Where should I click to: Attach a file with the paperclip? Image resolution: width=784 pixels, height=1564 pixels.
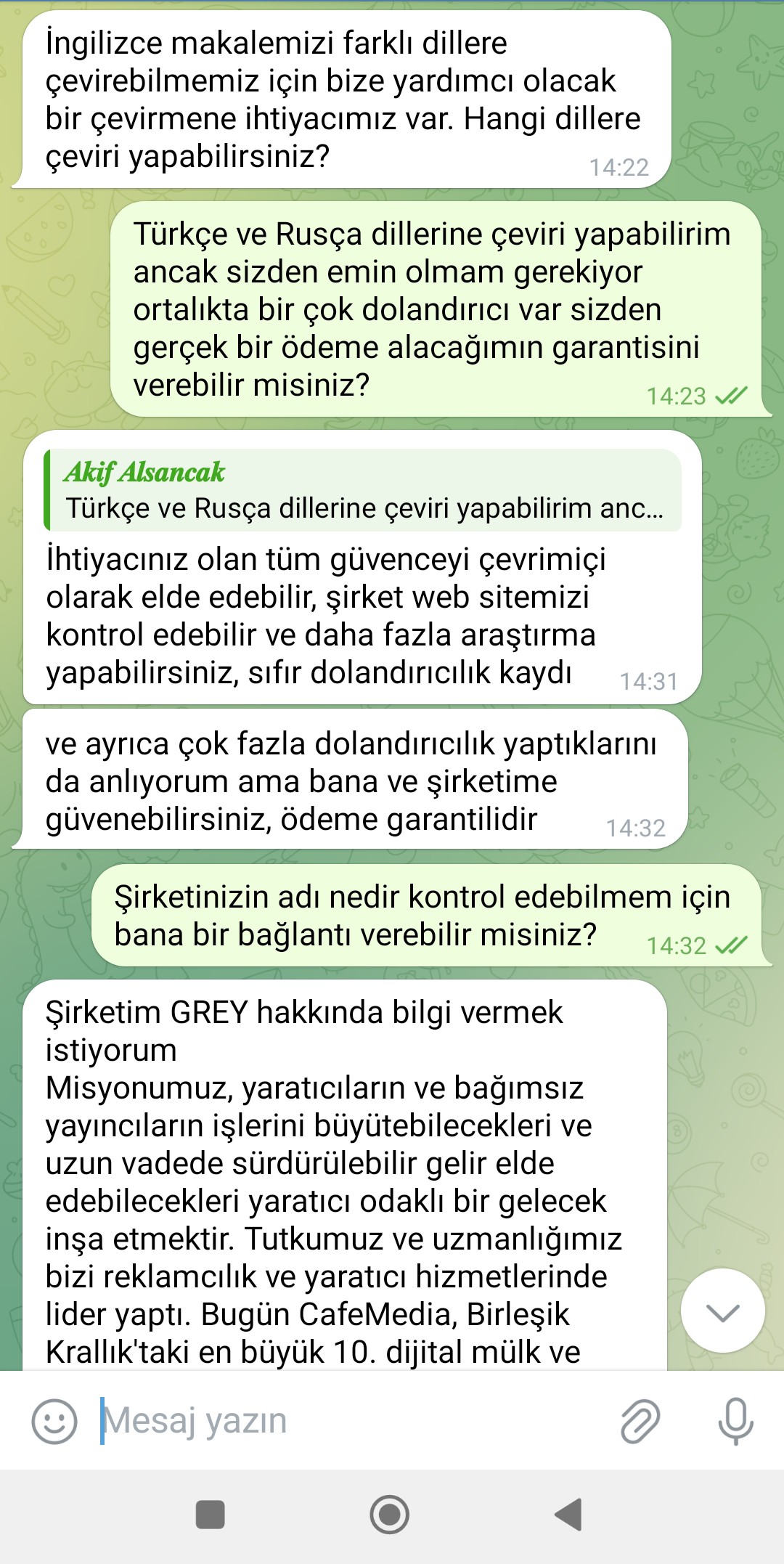pos(640,1421)
